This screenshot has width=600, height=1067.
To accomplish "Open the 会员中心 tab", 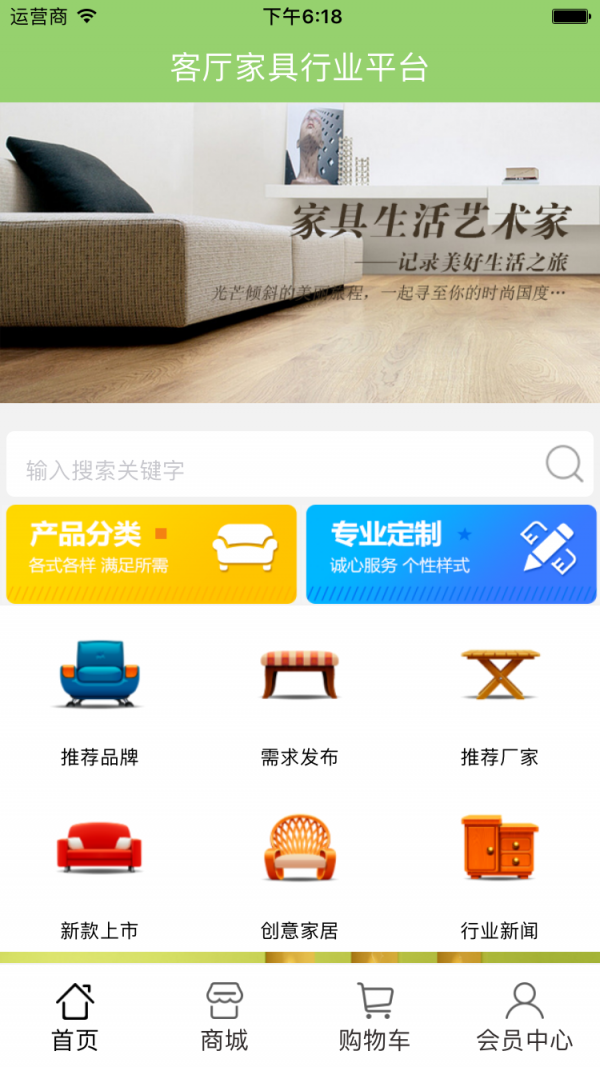I will [x=524, y=1016].
